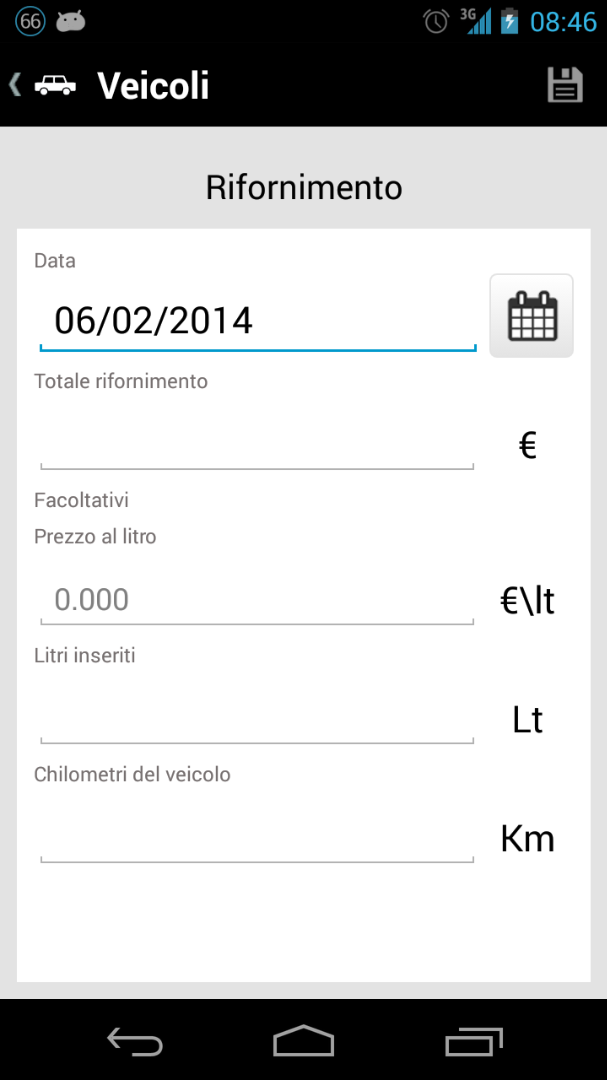Screen dimensions: 607x1080
Task: Enter the Chilometri del veicolo field
Action: (x=257, y=836)
